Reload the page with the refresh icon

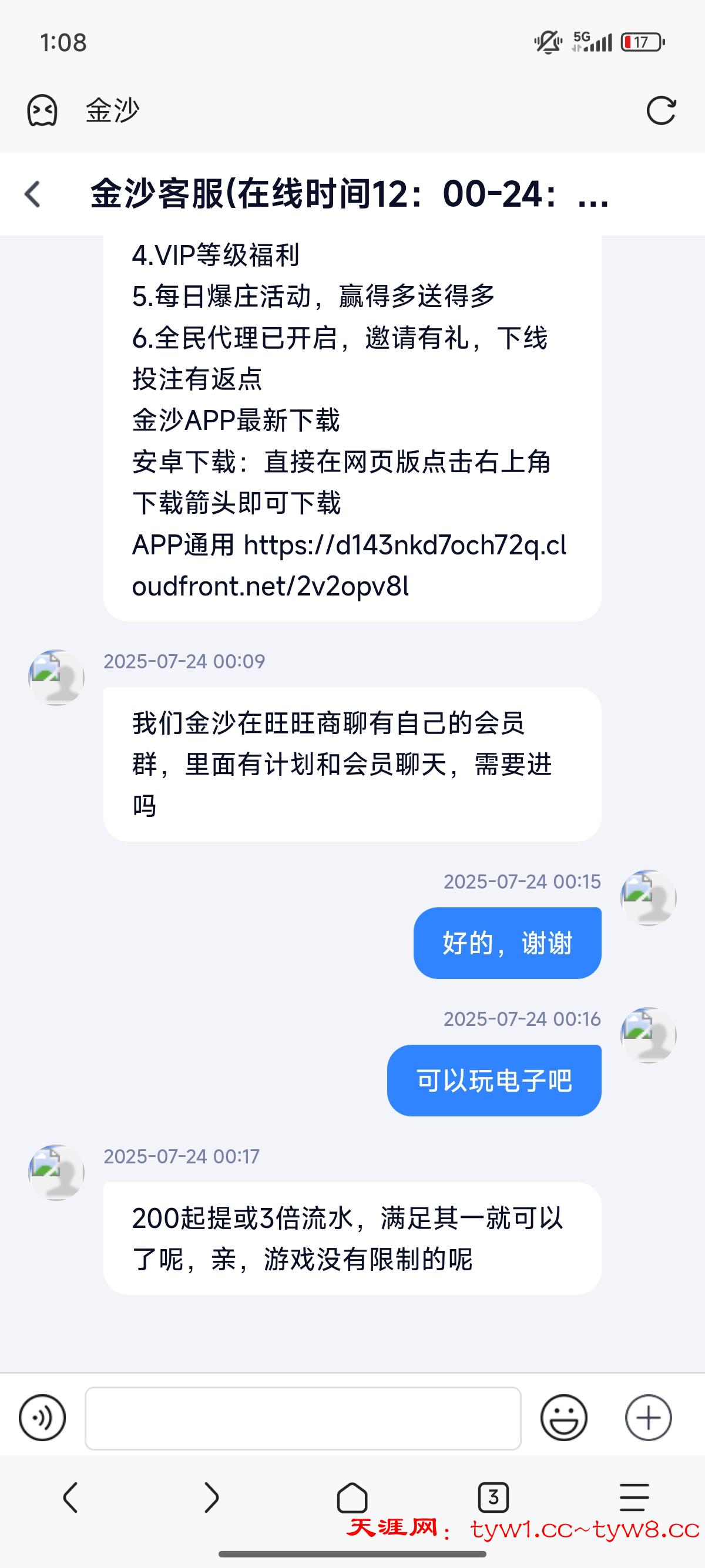660,111
